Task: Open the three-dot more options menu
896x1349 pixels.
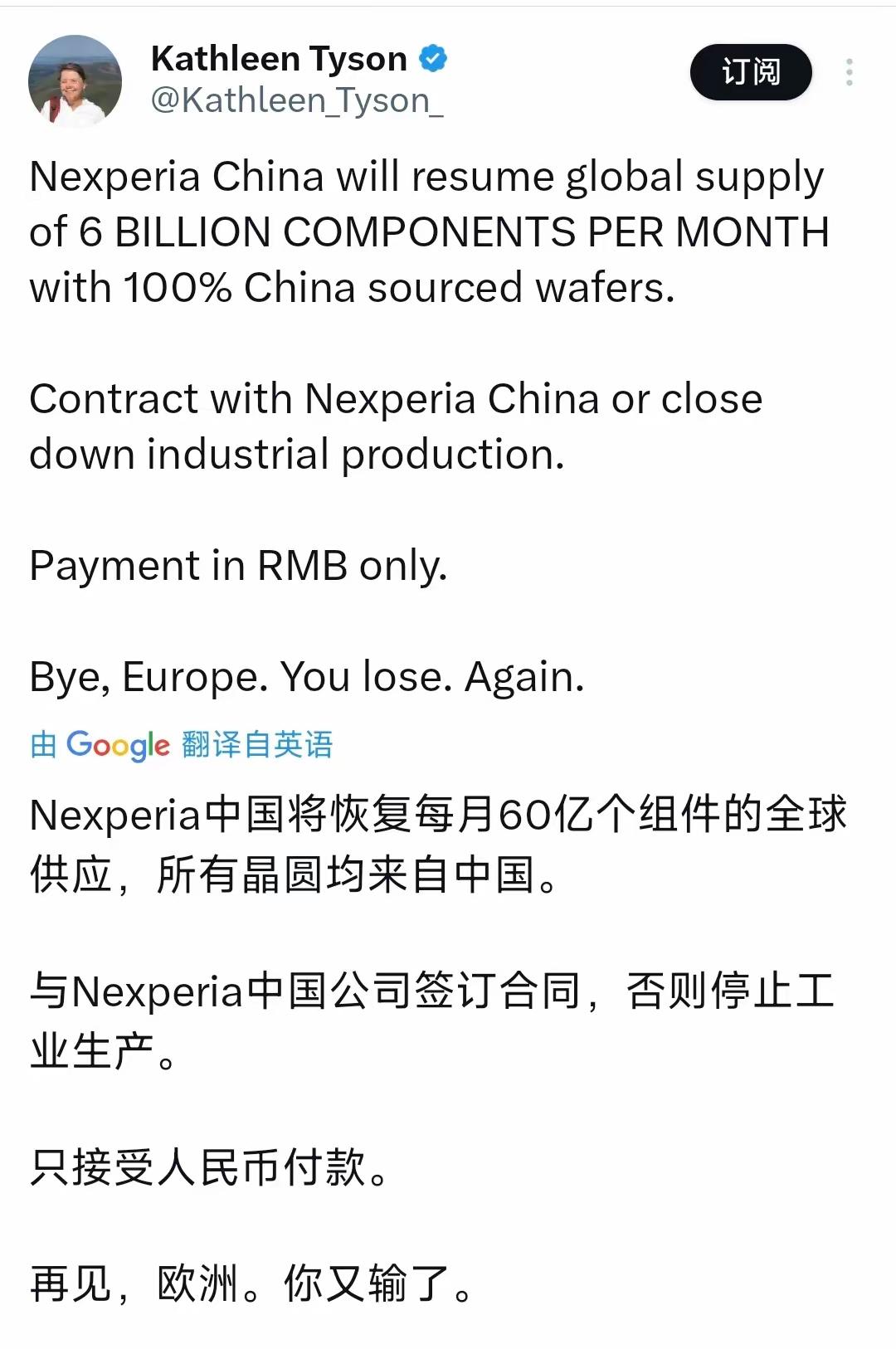Action: 848,73
